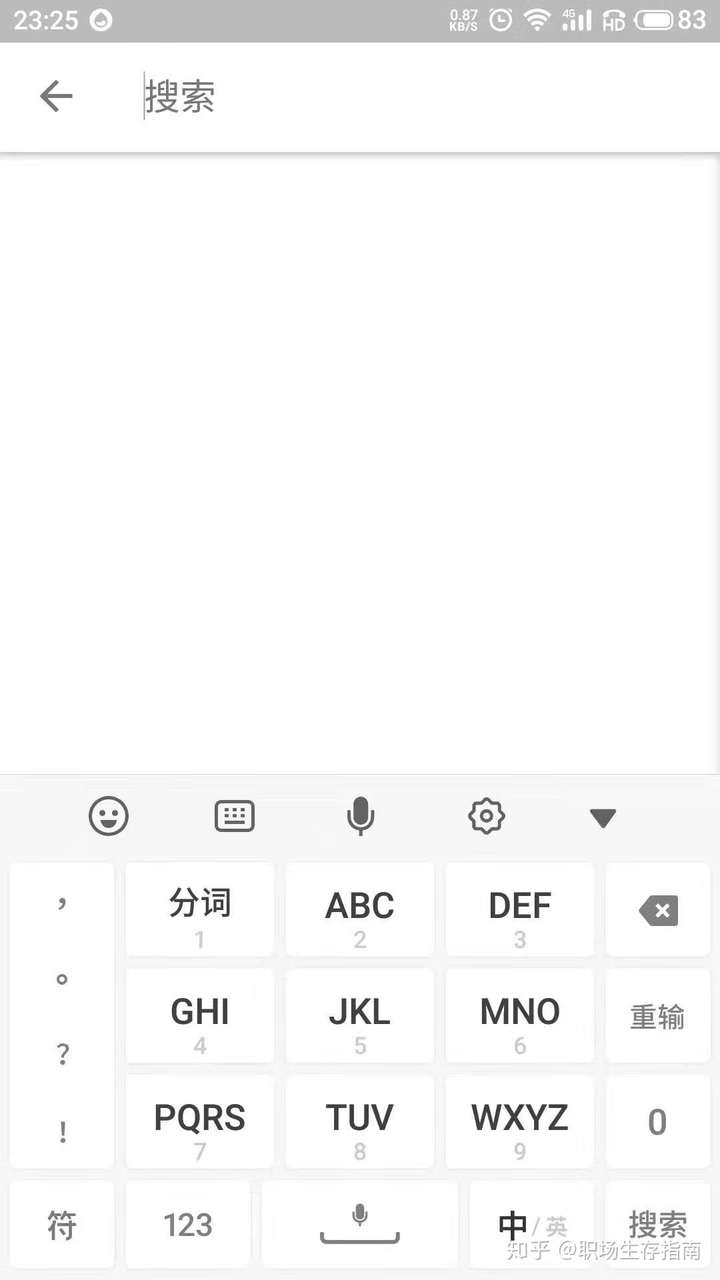This screenshot has height=1280, width=720.
Task: Tap the 搜索 key on the keyboard
Action: [x=657, y=1225]
